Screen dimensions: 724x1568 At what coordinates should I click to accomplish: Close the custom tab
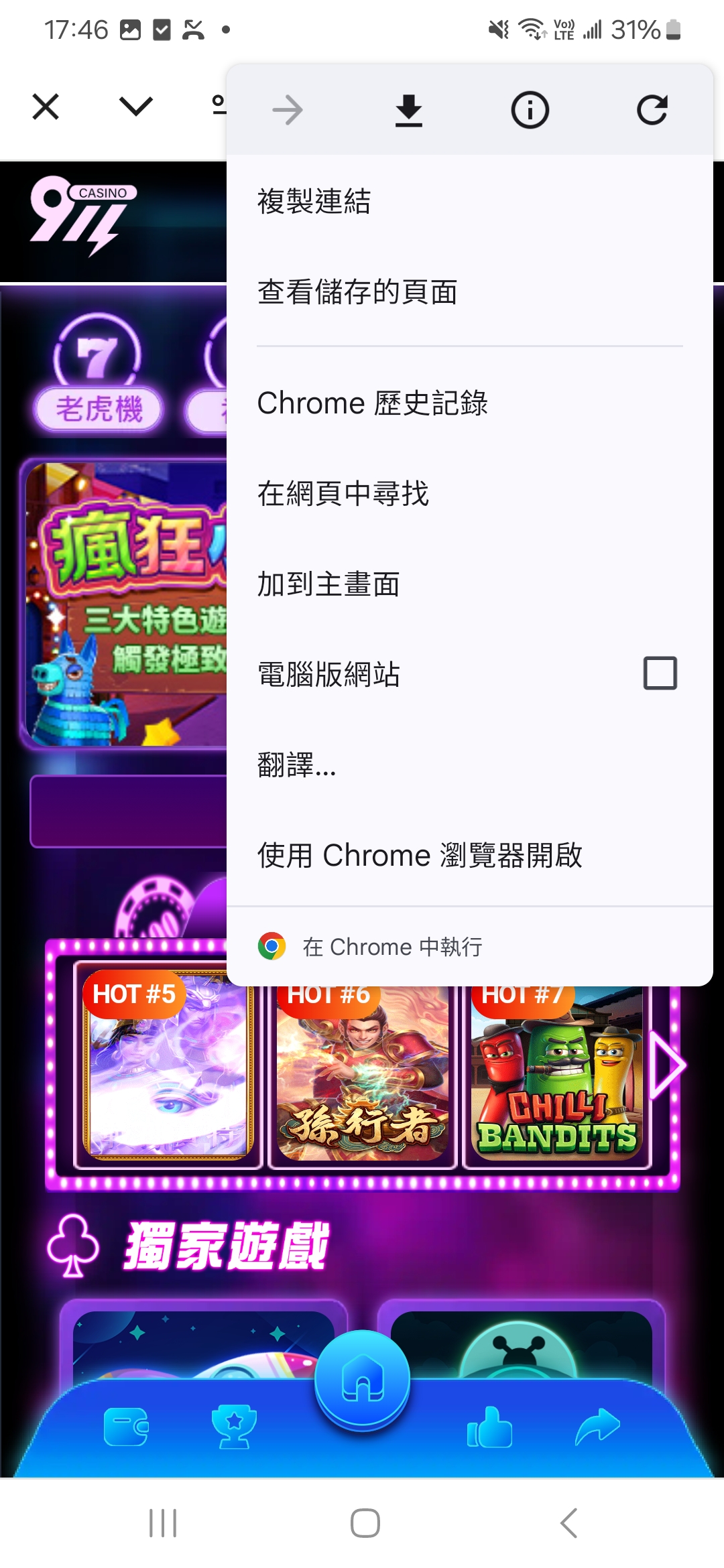(46, 107)
